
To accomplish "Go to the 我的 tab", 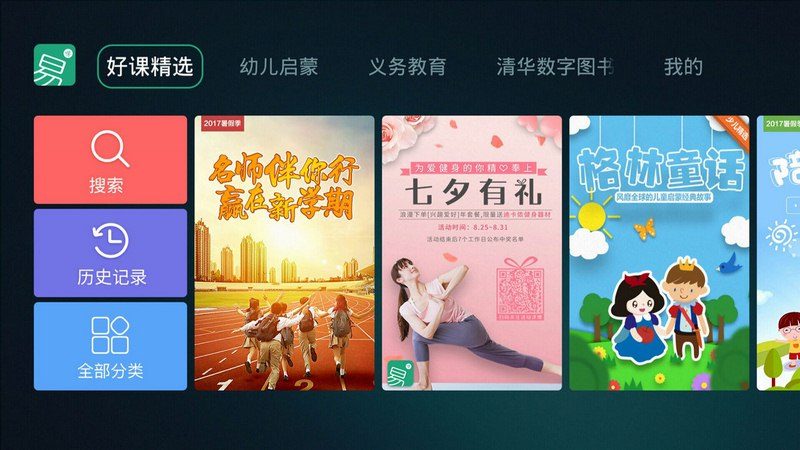I will pyautogui.click(x=683, y=67).
